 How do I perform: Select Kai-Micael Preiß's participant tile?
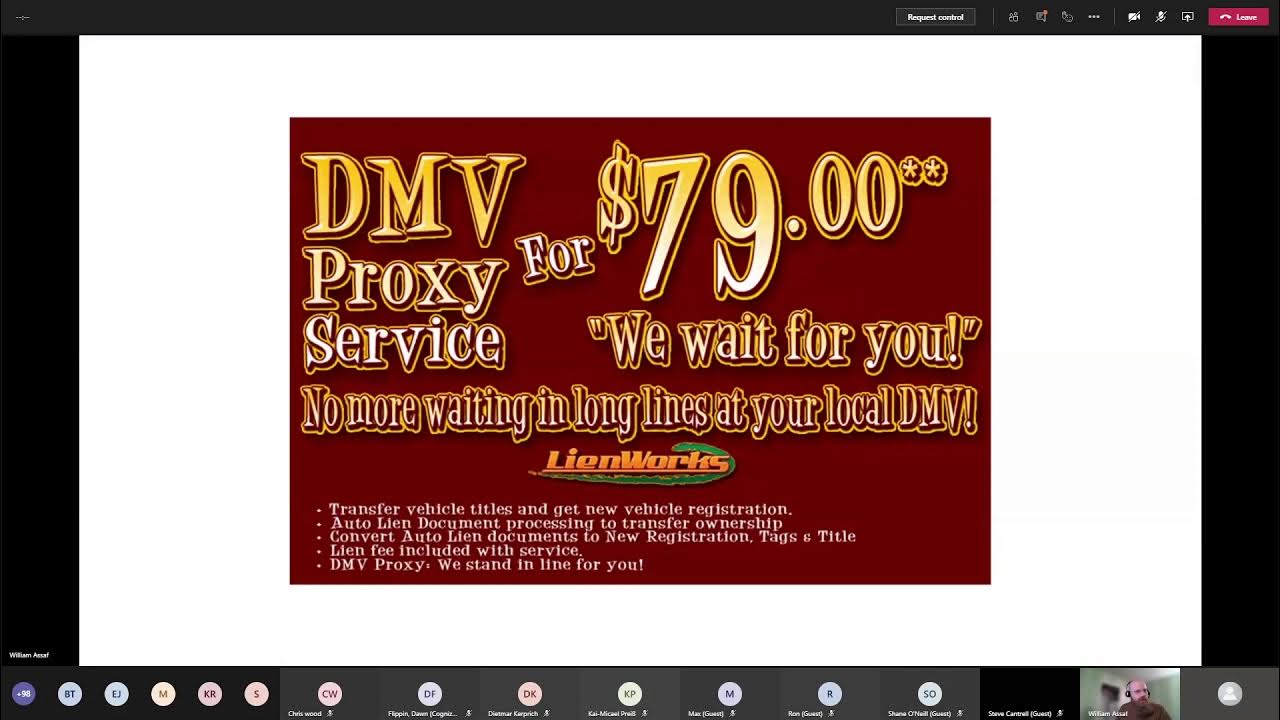pyautogui.click(x=629, y=694)
